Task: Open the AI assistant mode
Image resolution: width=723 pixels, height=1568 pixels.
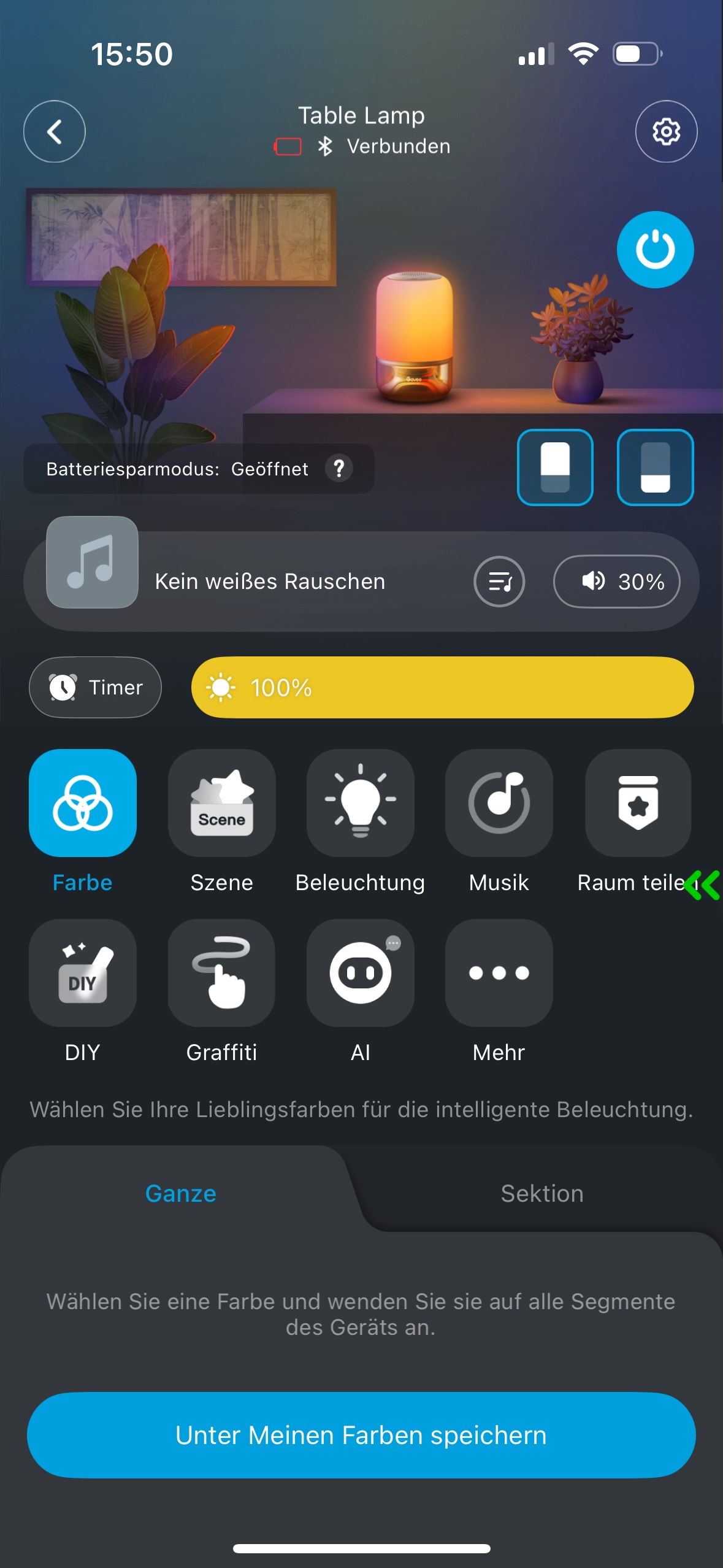Action: pos(360,973)
